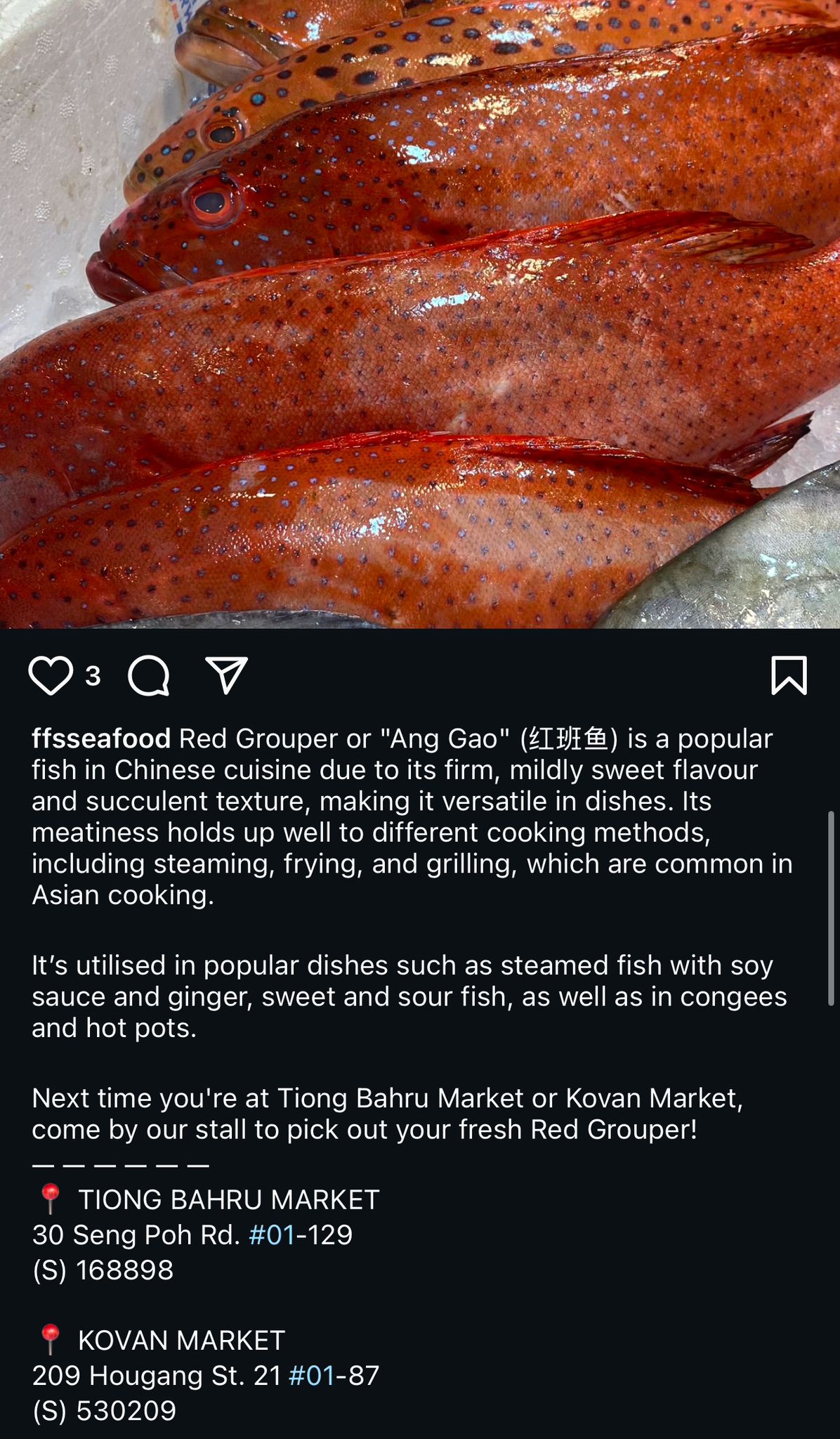Bookmark the Red Grouper post
The width and height of the screenshot is (840, 1439).
coord(789,676)
